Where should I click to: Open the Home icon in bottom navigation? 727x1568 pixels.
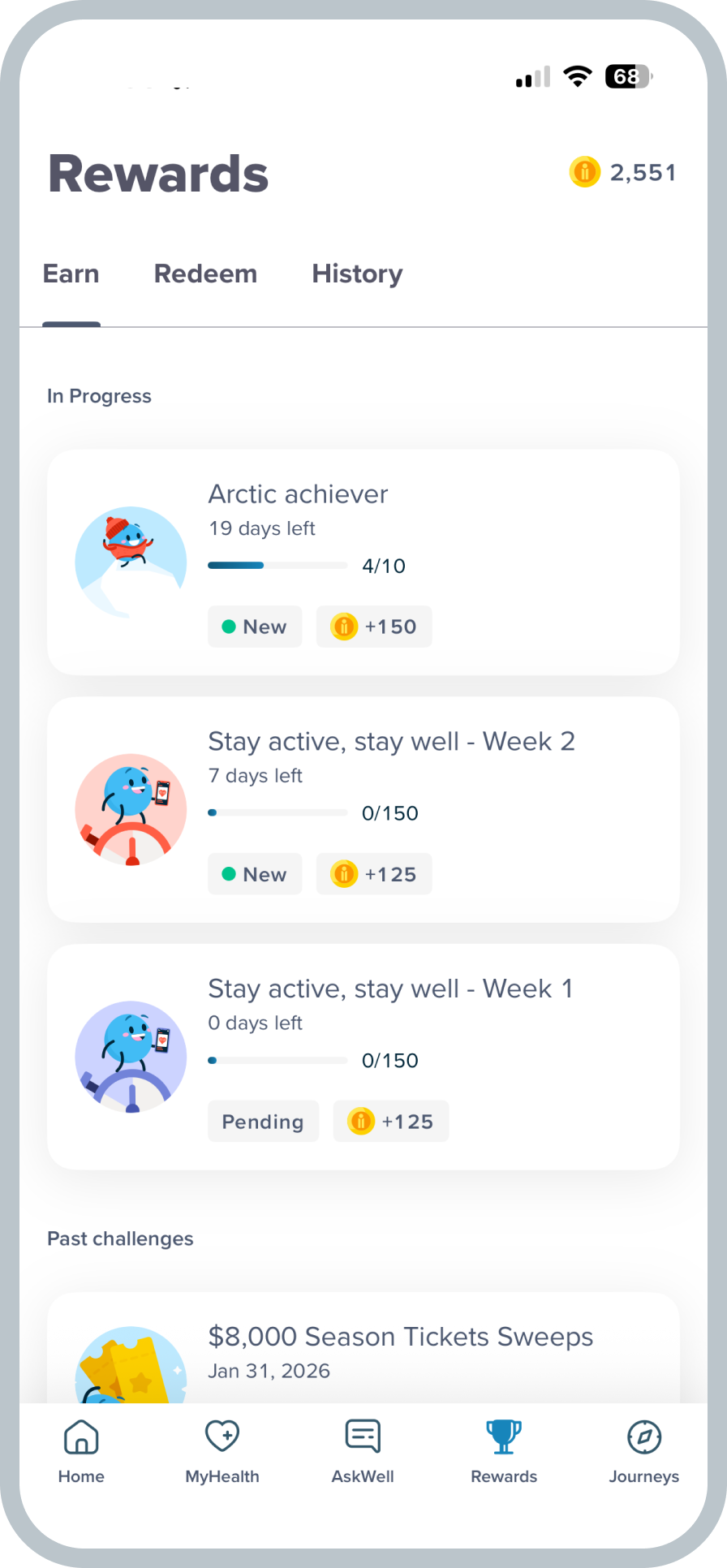pyautogui.click(x=81, y=1437)
